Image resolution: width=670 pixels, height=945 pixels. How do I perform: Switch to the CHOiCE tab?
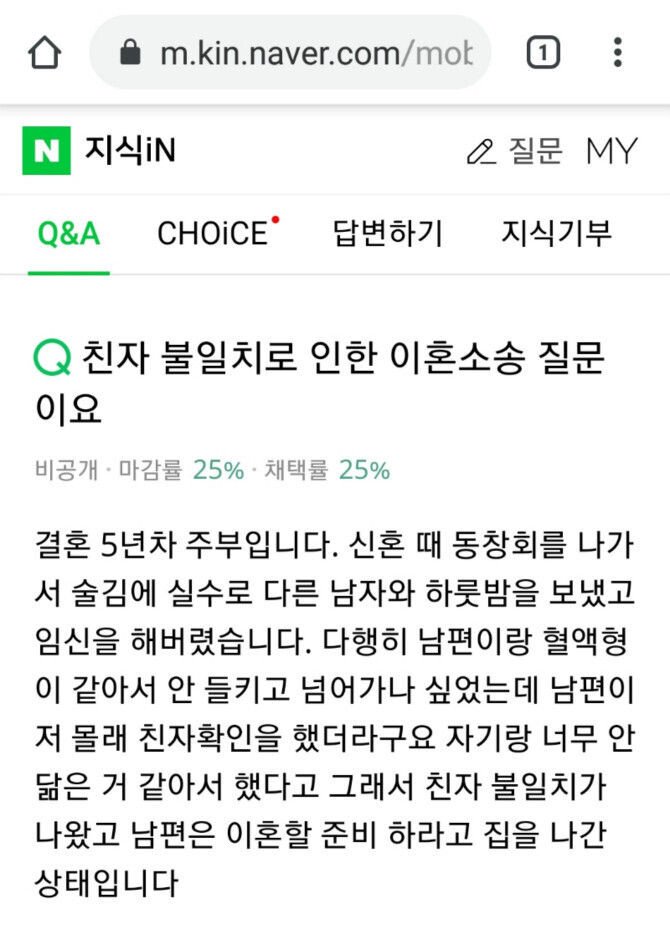[214, 234]
